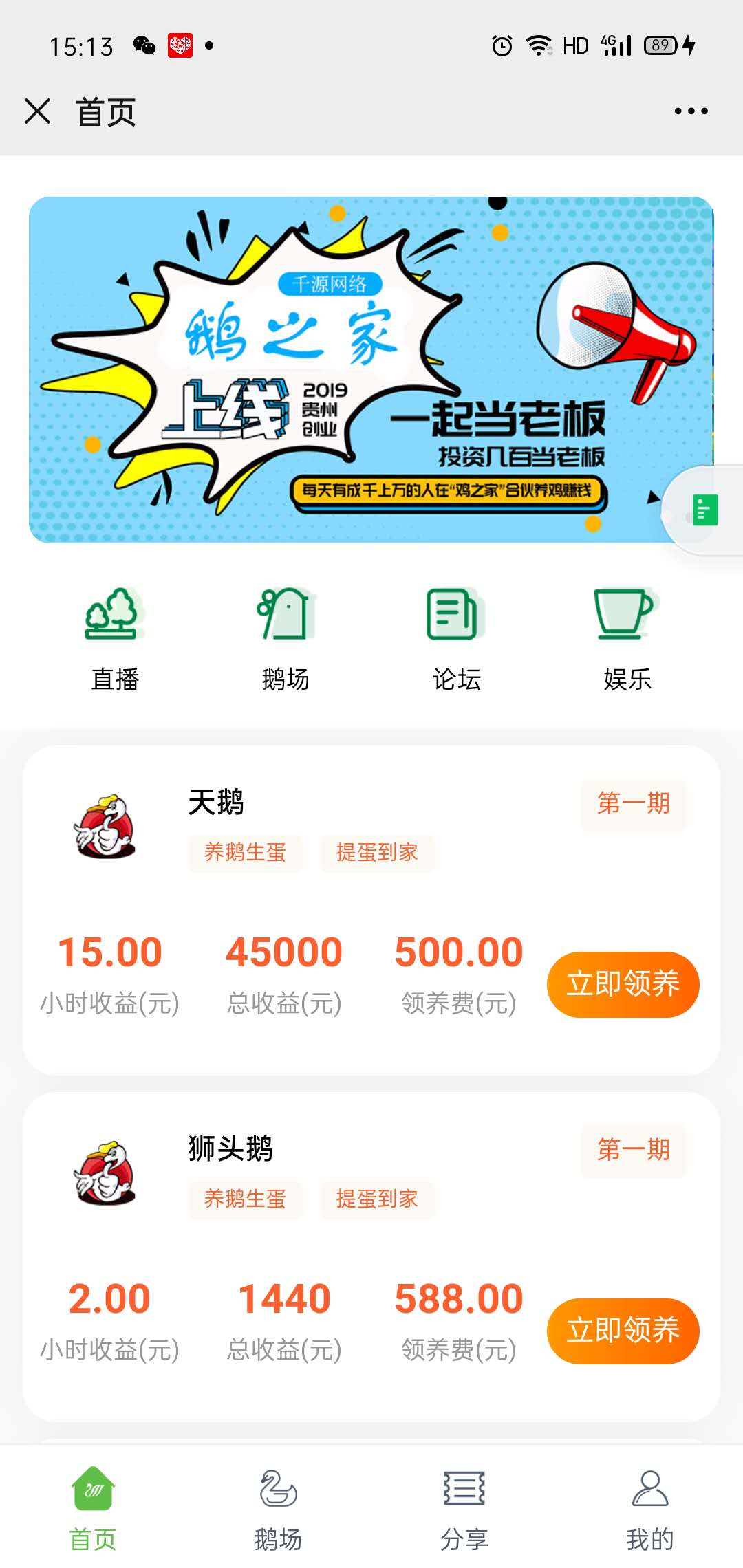Open the 鹅之家 promotional banner
This screenshot has width=743, height=1568.
[344, 369]
